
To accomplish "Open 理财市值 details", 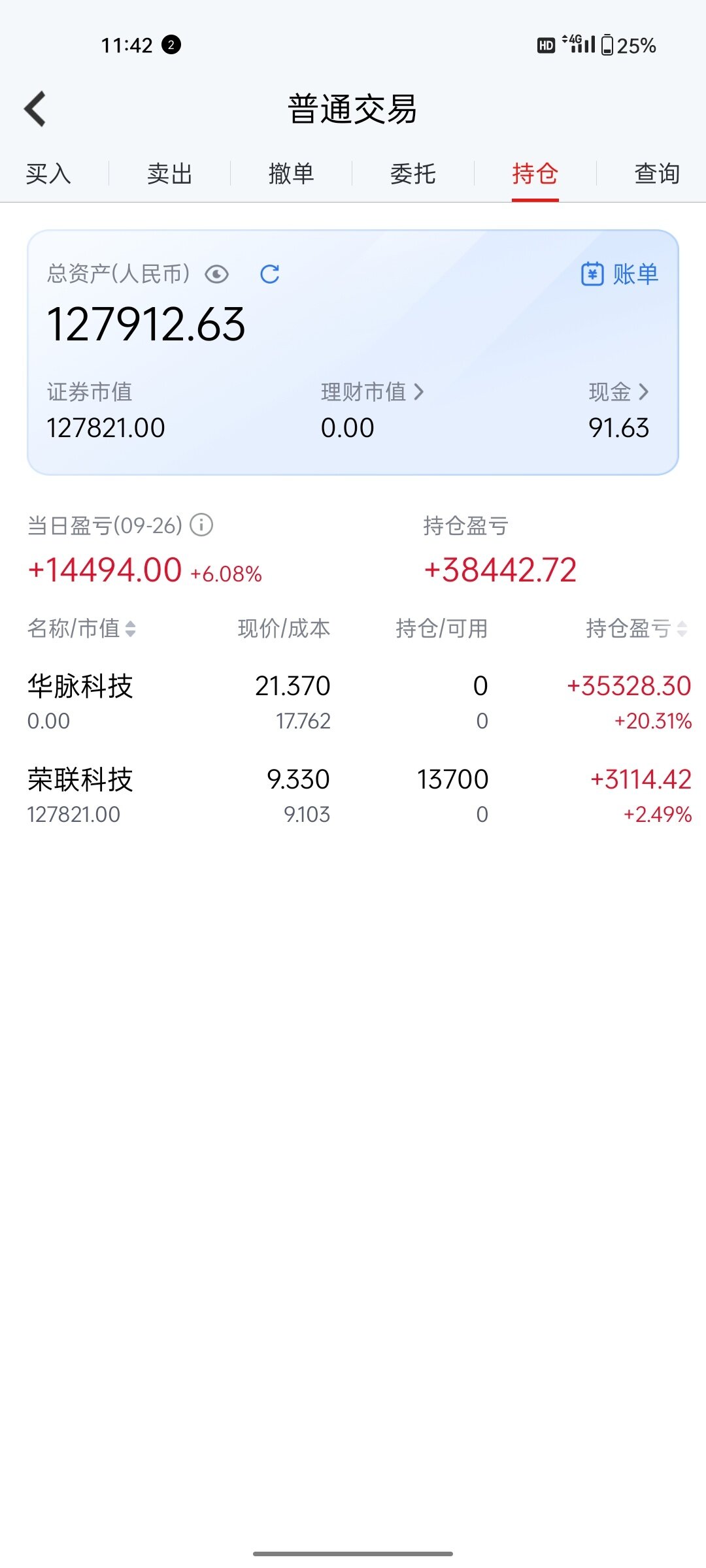I will (373, 392).
